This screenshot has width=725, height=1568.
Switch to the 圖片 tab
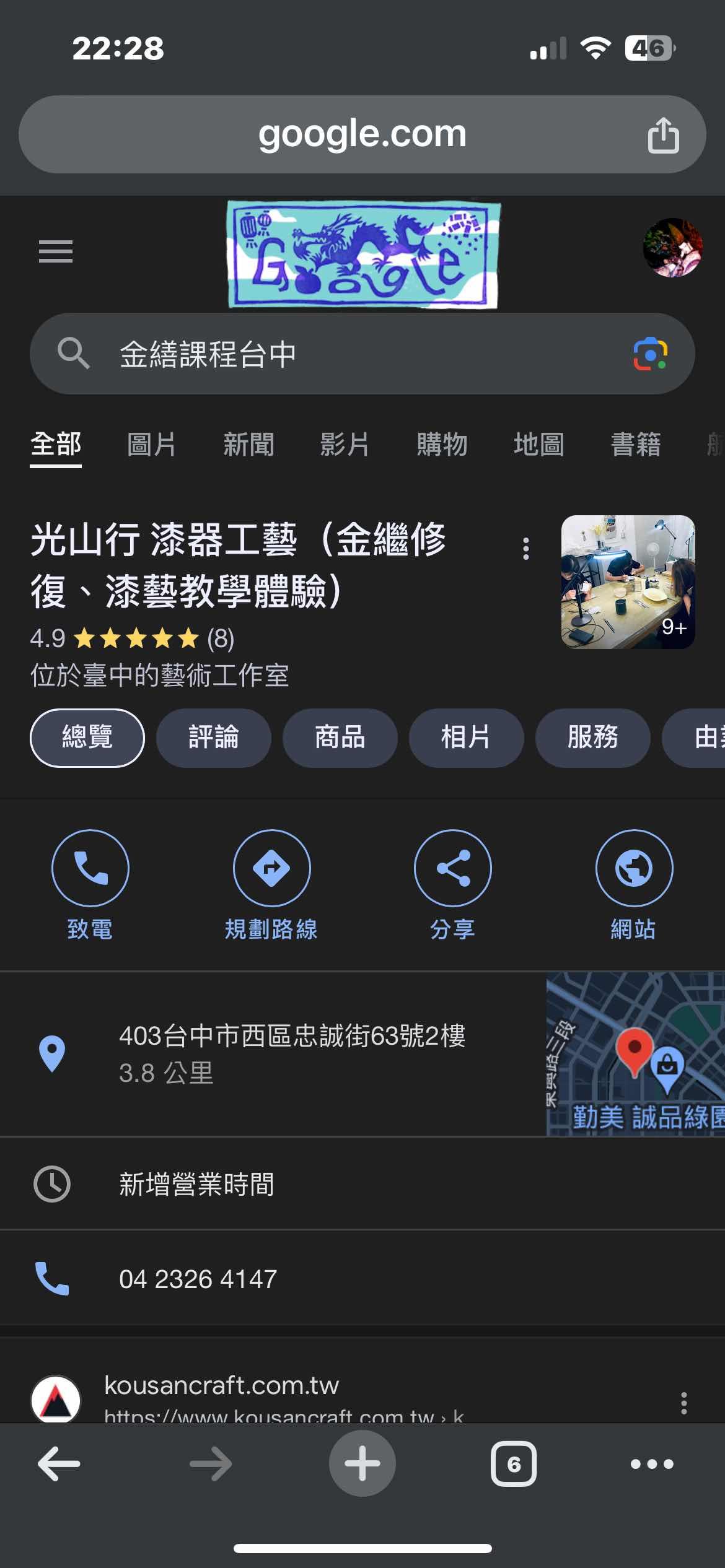[151, 445]
